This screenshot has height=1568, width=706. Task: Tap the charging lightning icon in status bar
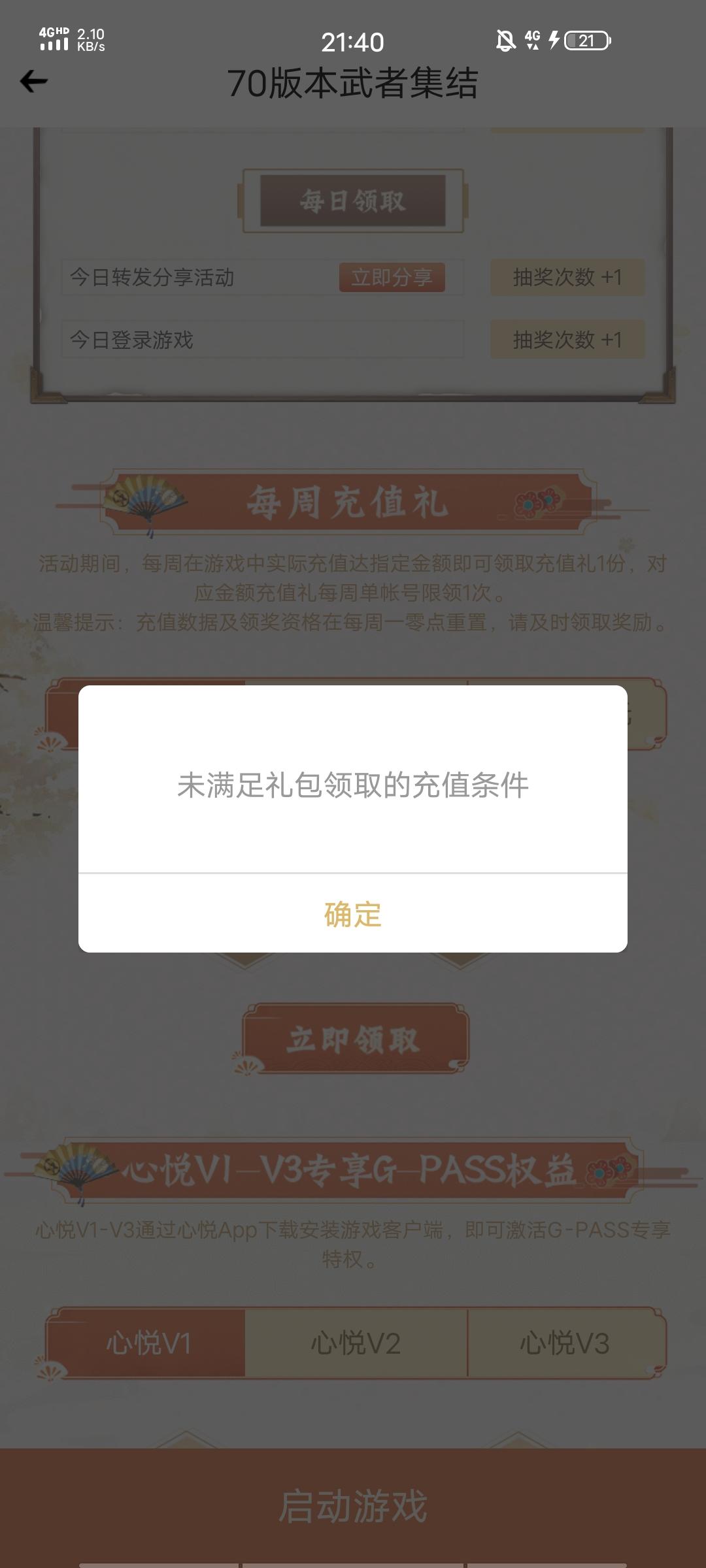(x=553, y=41)
